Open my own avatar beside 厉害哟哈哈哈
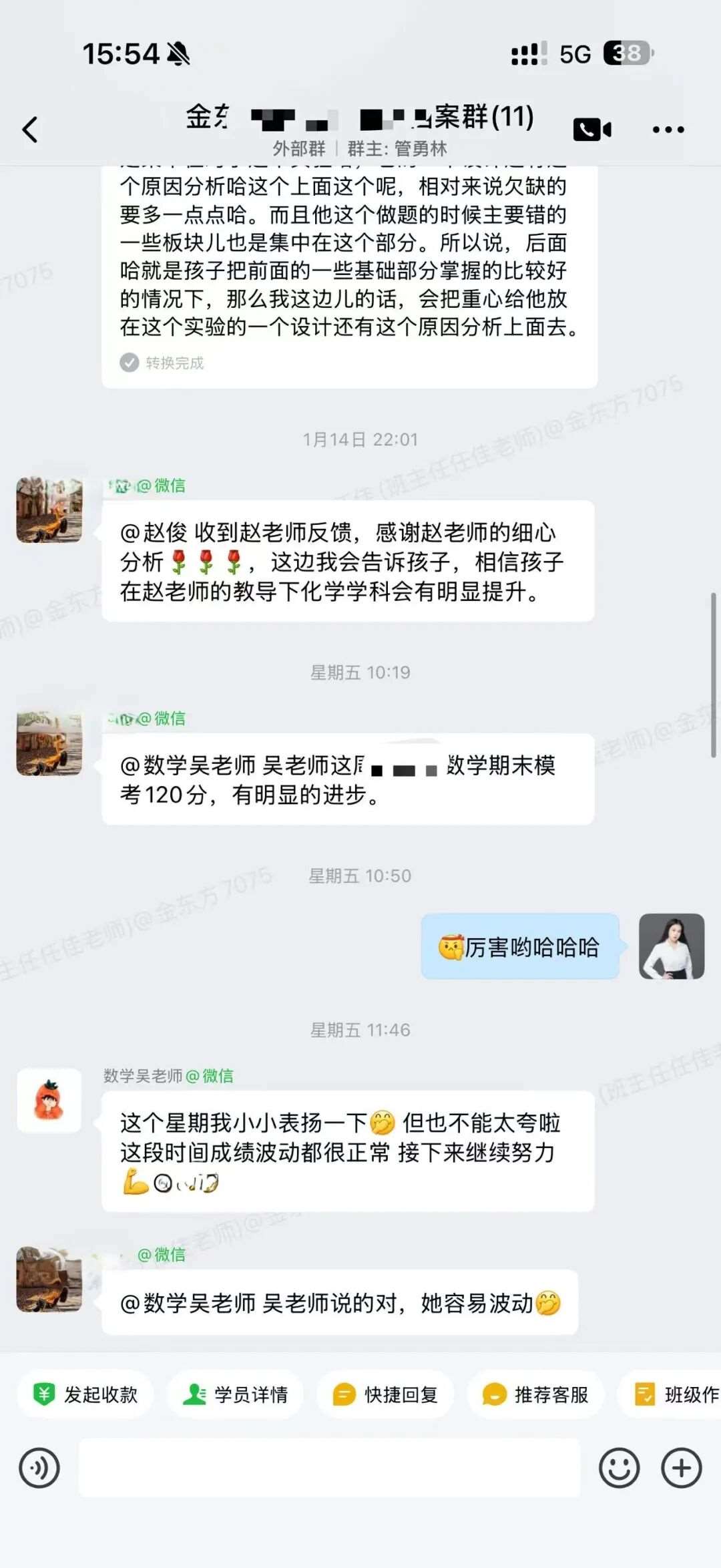Viewport: 721px width, 1568px height. (672, 946)
